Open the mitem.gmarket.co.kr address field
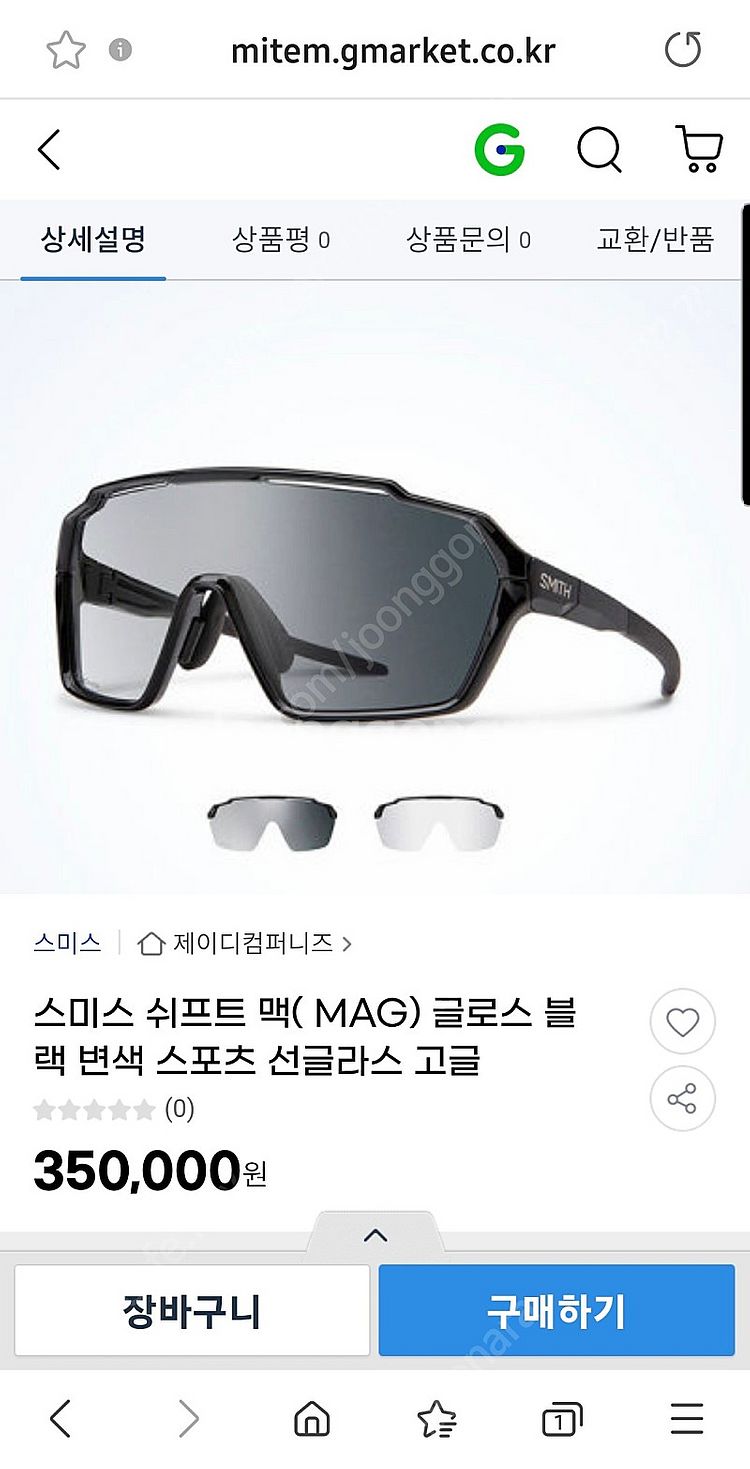 coord(392,50)
